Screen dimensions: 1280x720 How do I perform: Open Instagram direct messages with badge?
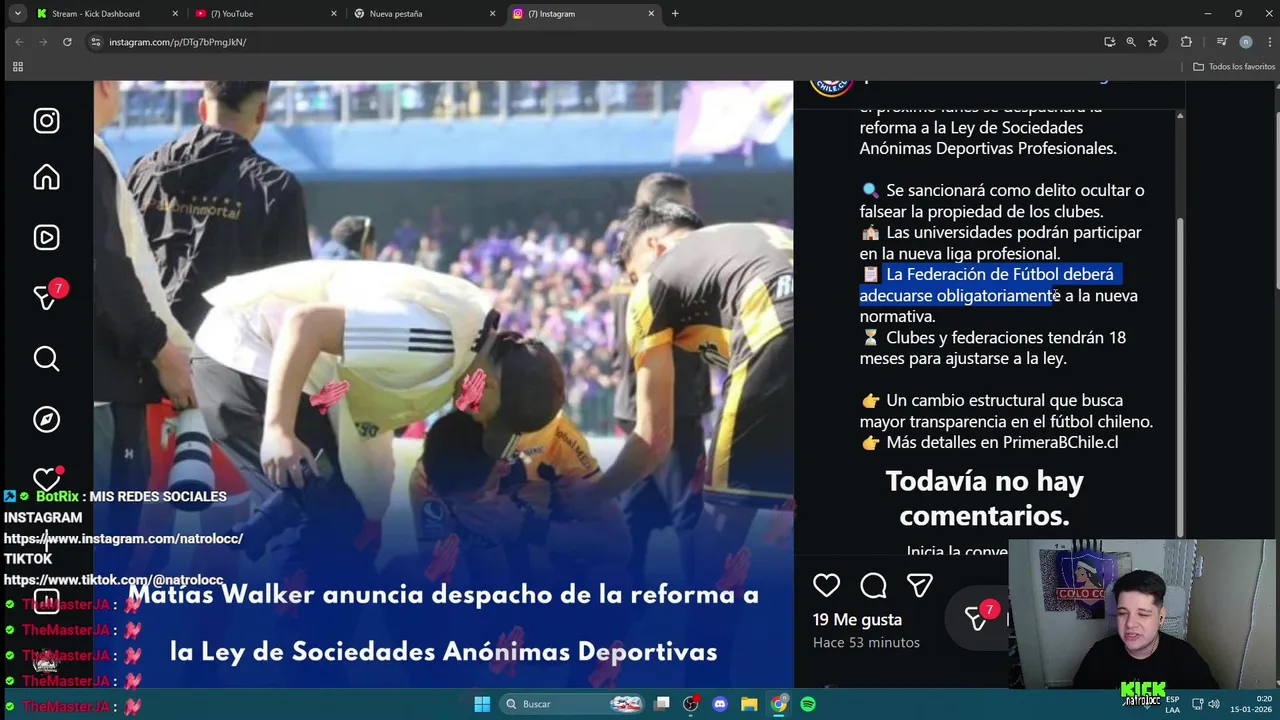coord(46,297)
